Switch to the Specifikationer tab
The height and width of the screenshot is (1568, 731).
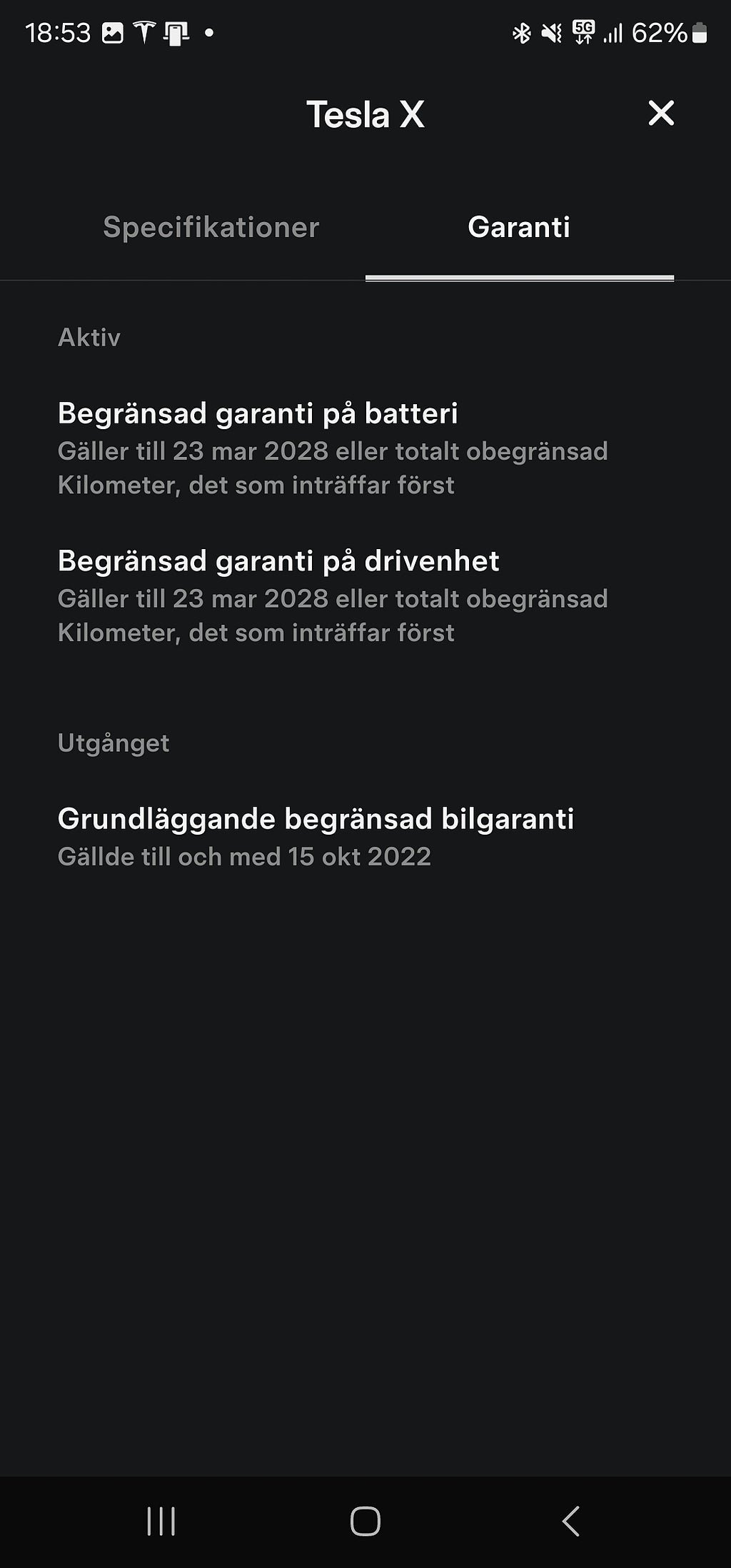(211, 227)
